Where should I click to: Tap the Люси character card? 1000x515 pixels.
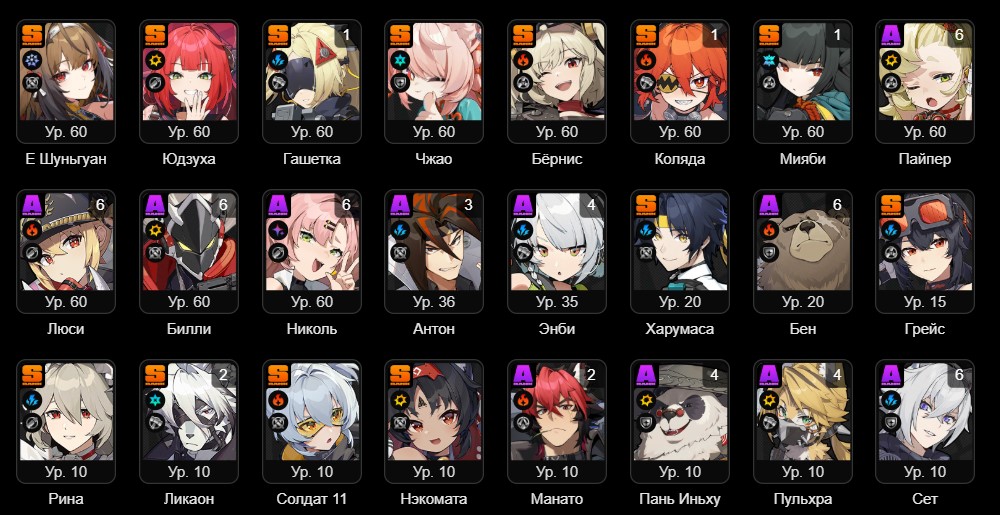(66, 251)
